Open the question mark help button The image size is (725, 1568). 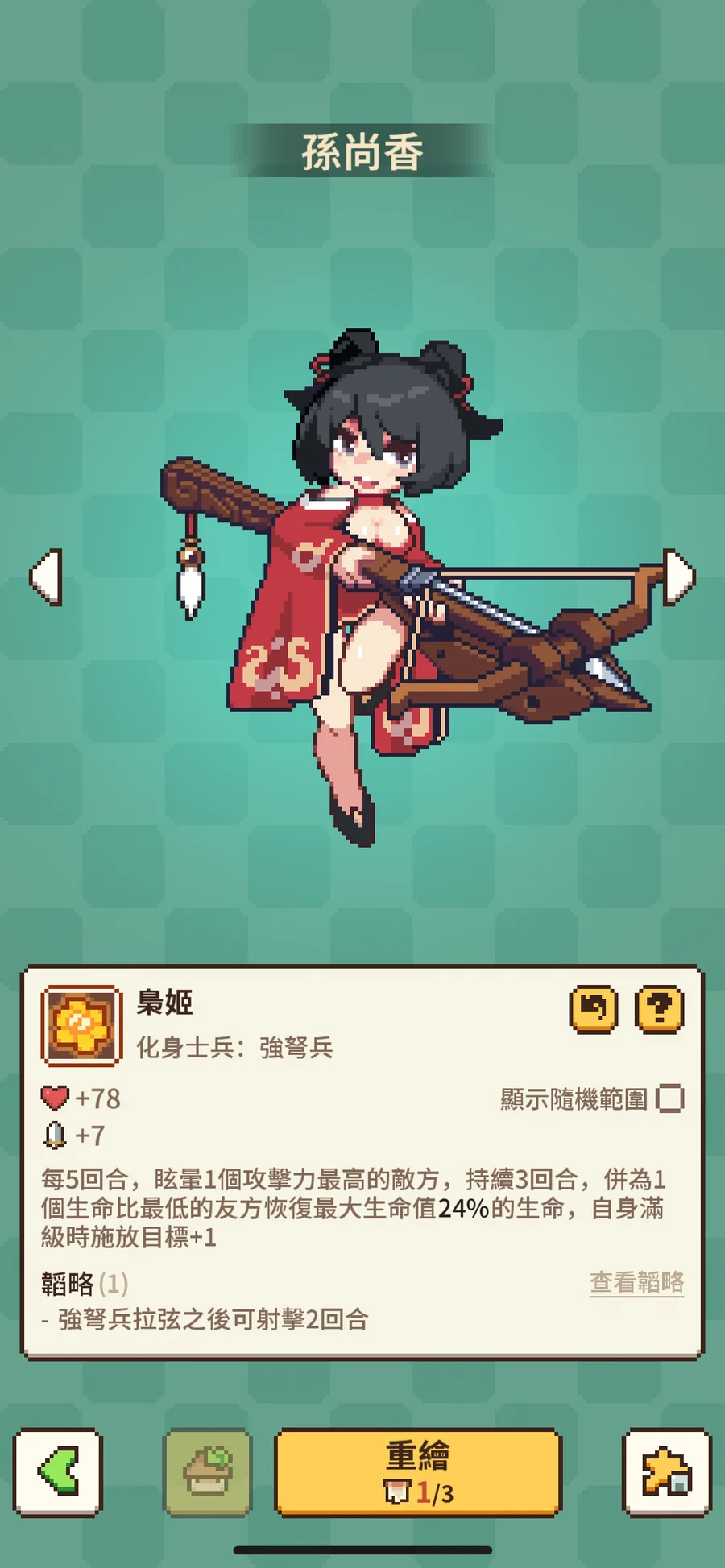660,1008
